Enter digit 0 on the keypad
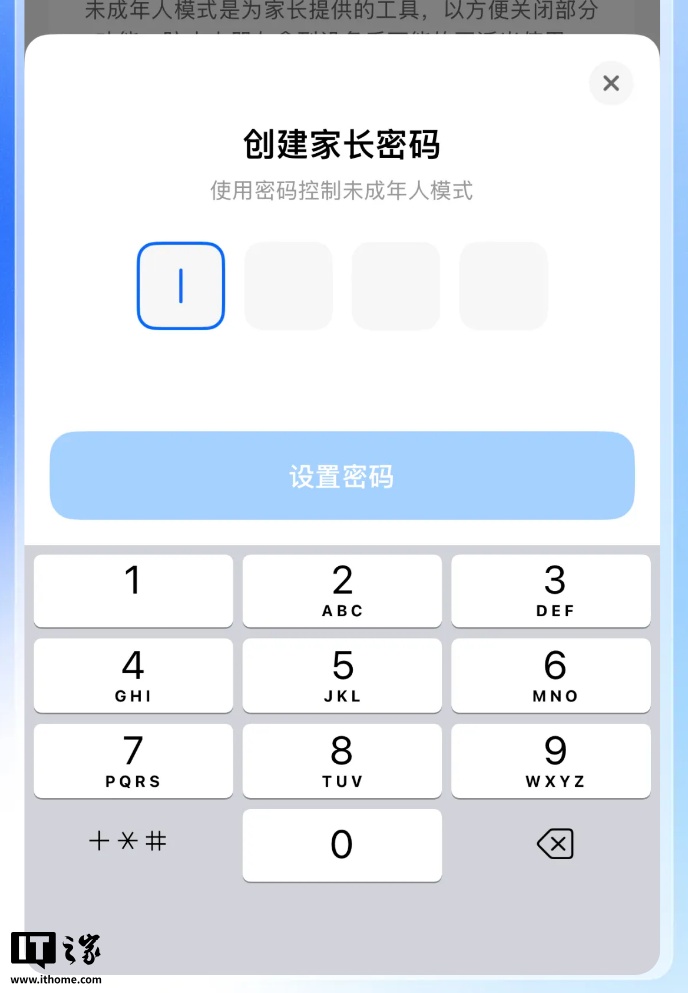The width and height of the screenshot is (688, 993). coord(342,845)
